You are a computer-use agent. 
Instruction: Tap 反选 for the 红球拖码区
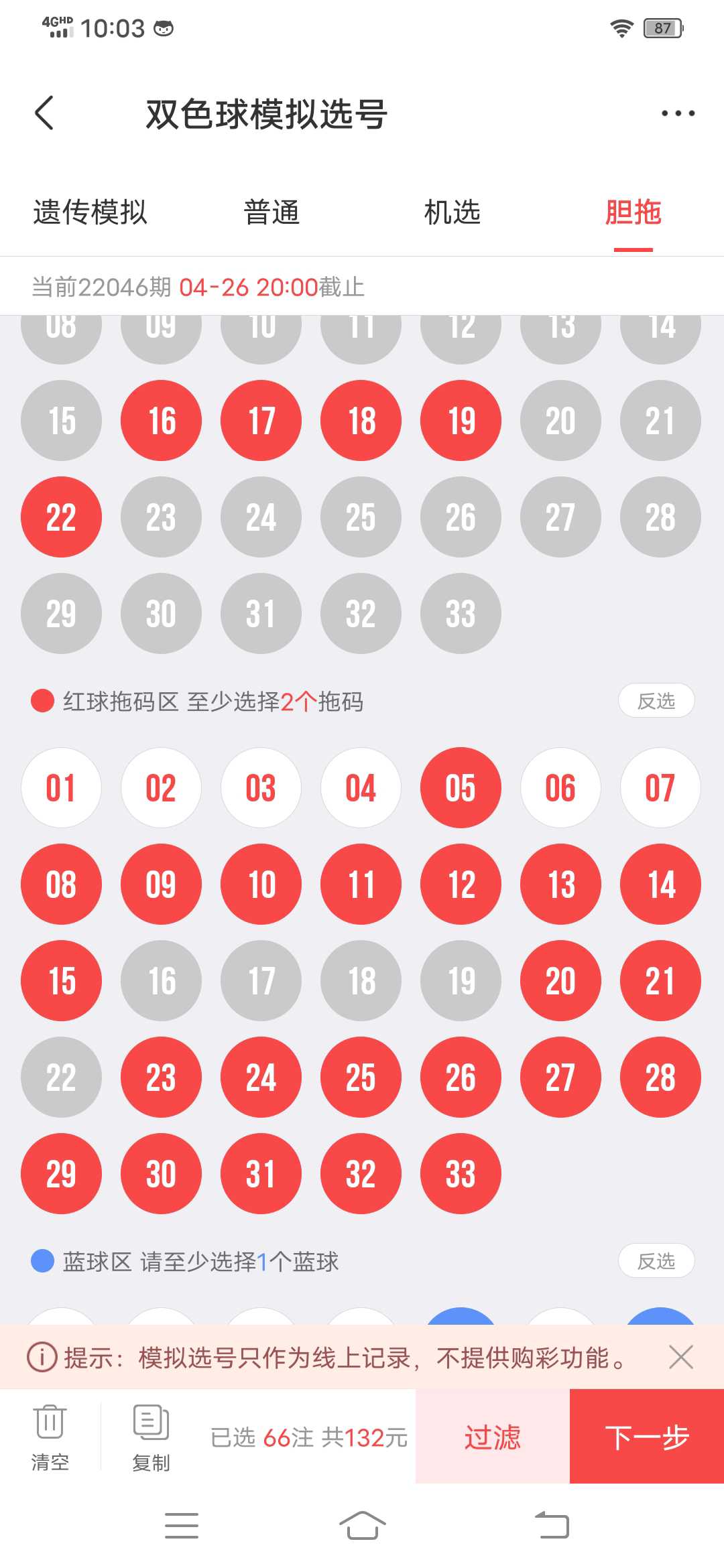pos(656,701)
